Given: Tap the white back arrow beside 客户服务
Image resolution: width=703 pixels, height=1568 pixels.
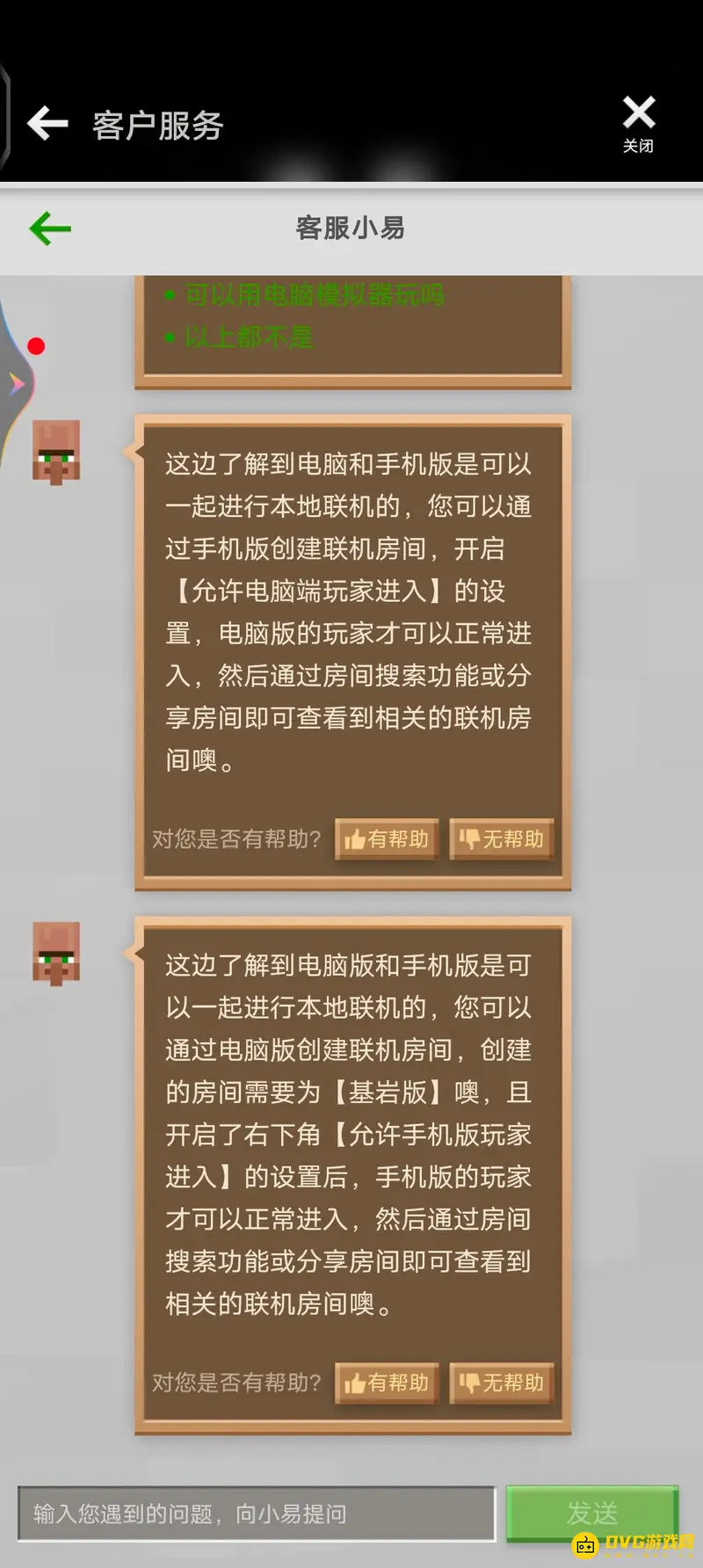Looking at the screenshot, I should (47, 124).
